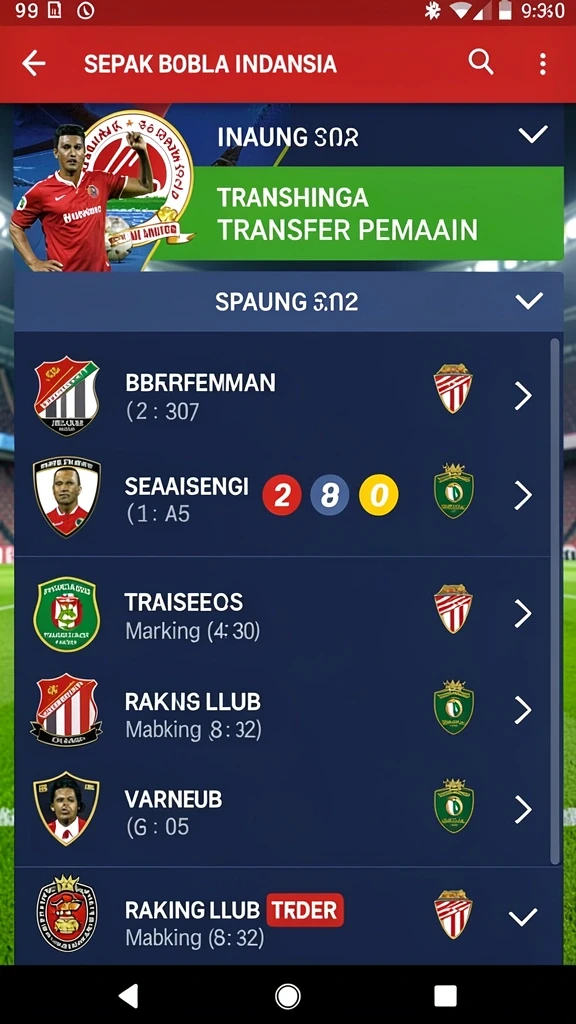Collapse the SPAUNG section header
Image resolution: width=576 pixels, height=1024 pixels.
click(289, 302)
